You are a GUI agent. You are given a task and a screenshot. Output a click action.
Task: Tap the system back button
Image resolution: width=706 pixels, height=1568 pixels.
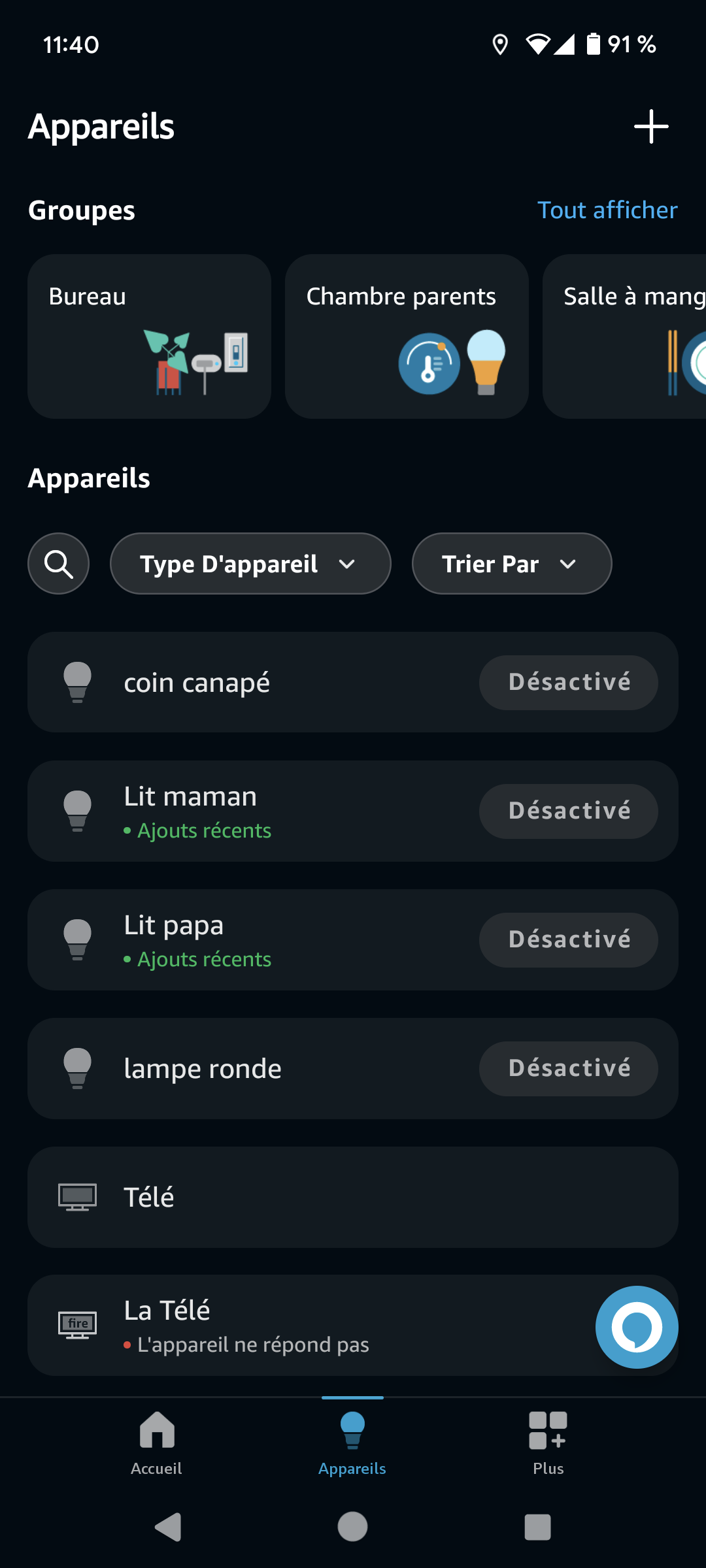point(168,1527)
